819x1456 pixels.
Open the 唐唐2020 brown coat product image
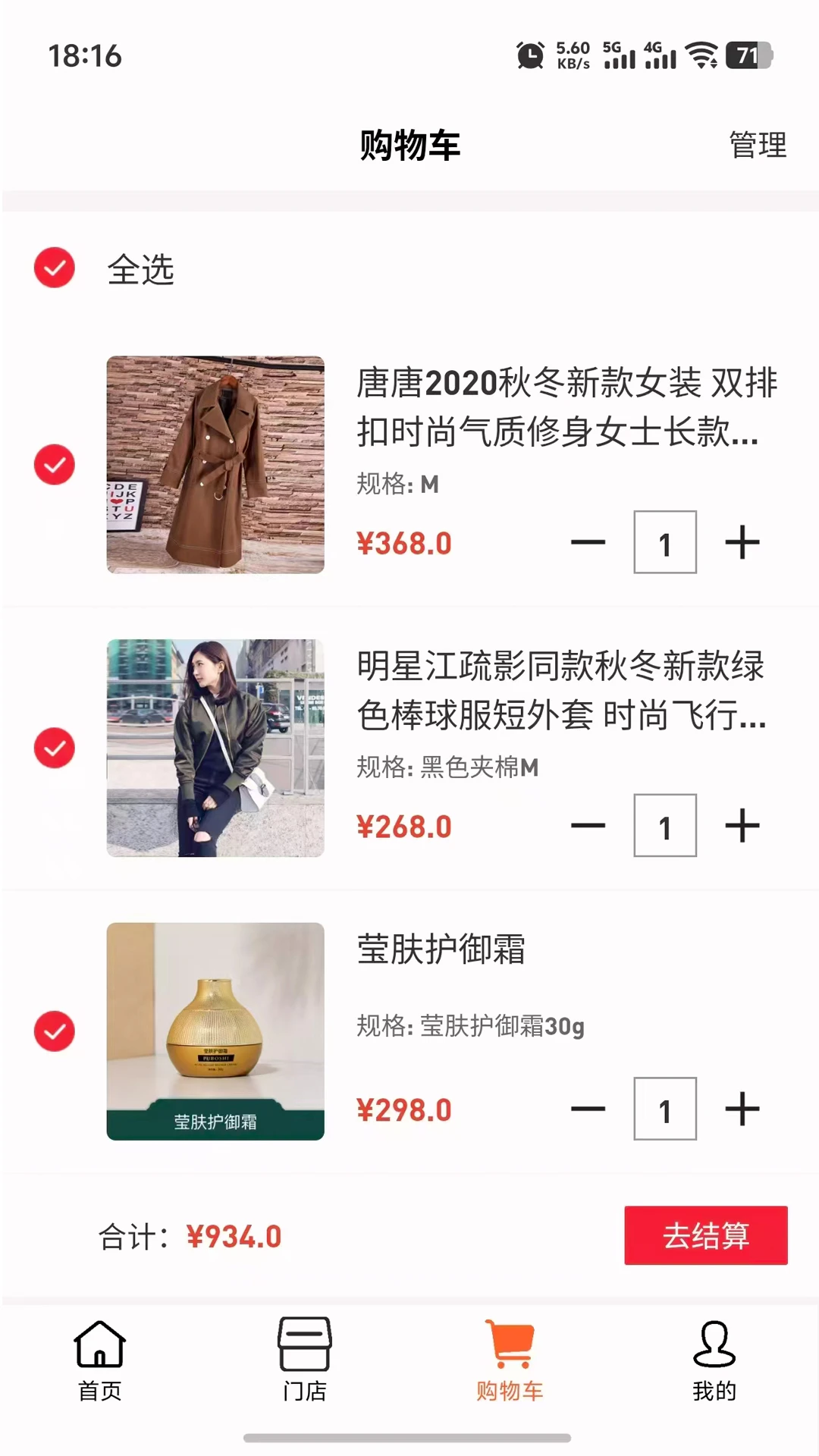coord(215,464)
